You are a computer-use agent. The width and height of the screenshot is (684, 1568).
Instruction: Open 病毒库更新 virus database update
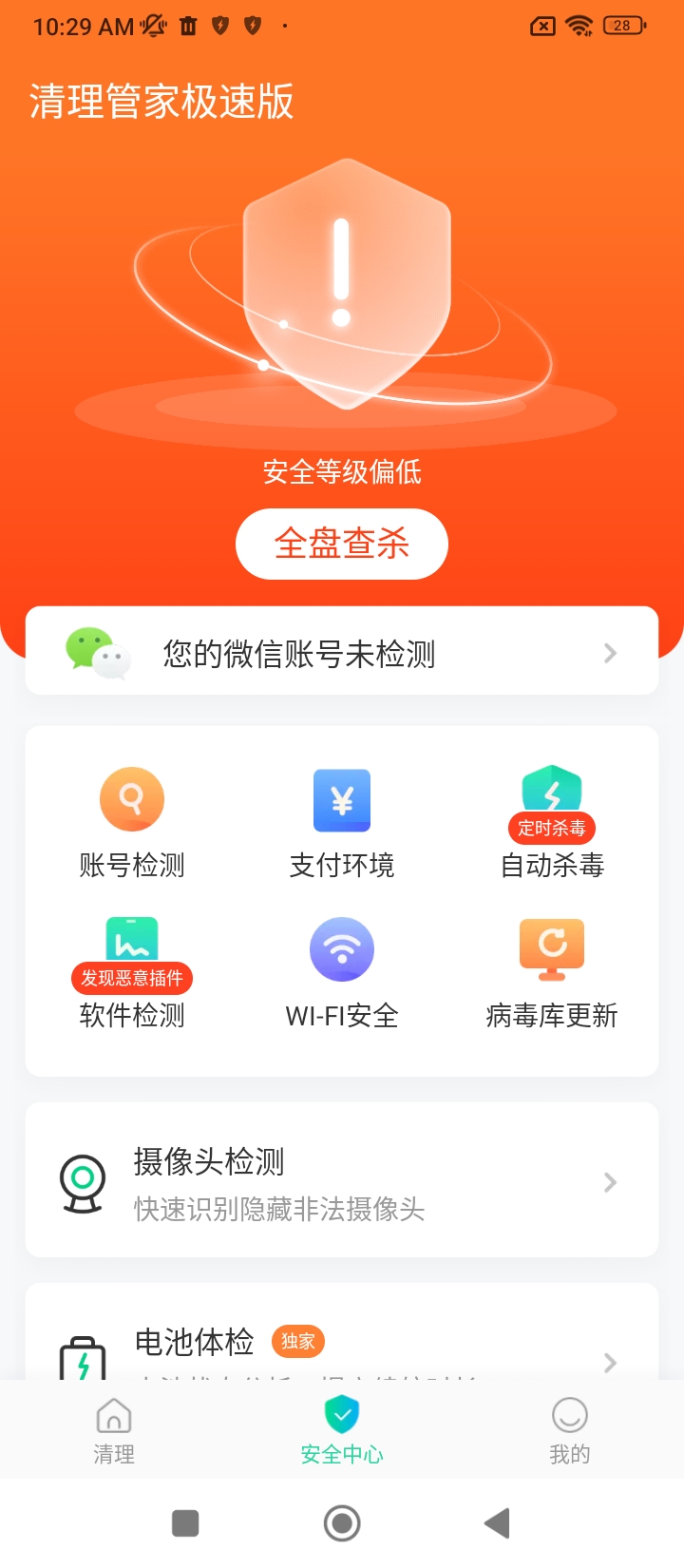point(552,973)
